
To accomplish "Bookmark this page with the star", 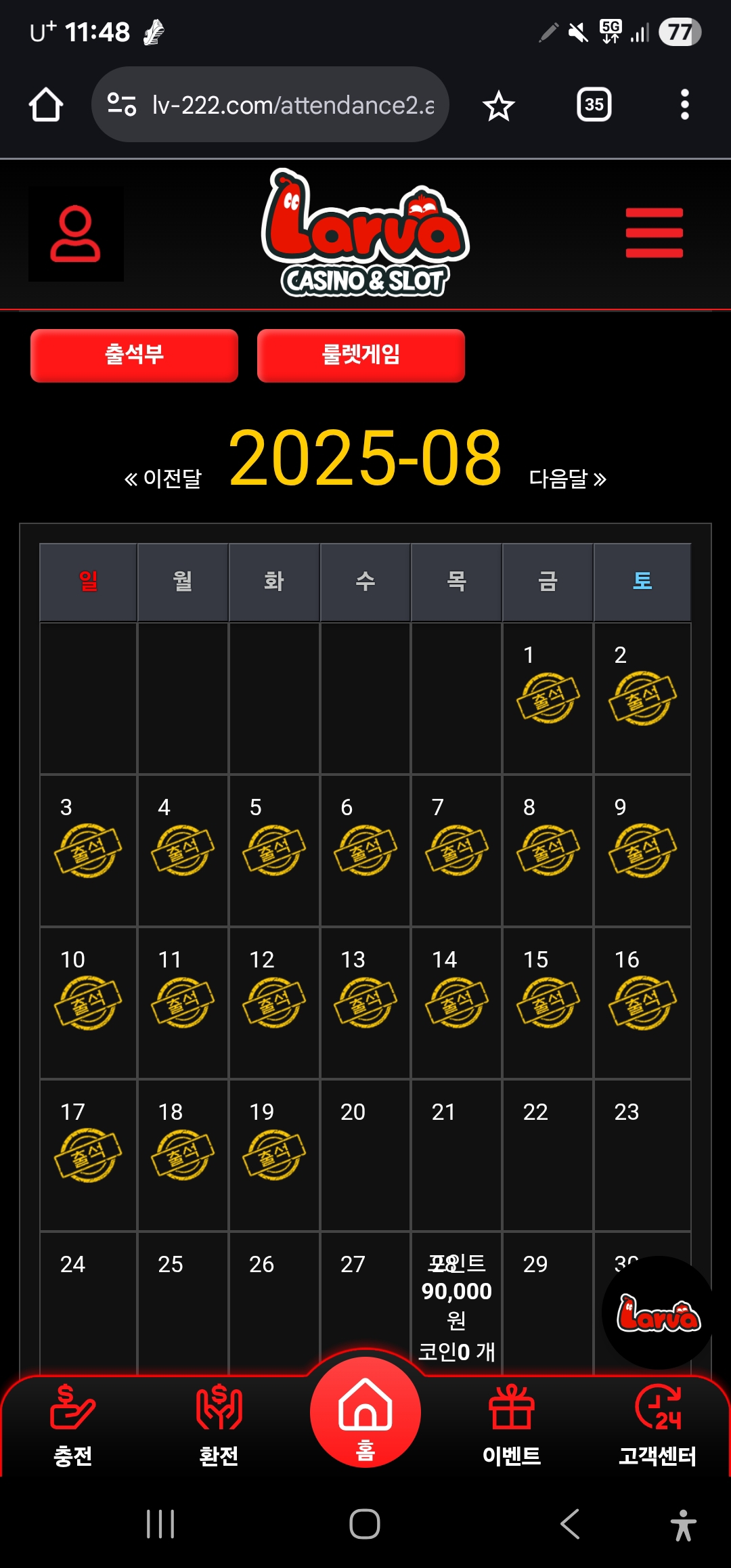I will coord(498,106).
